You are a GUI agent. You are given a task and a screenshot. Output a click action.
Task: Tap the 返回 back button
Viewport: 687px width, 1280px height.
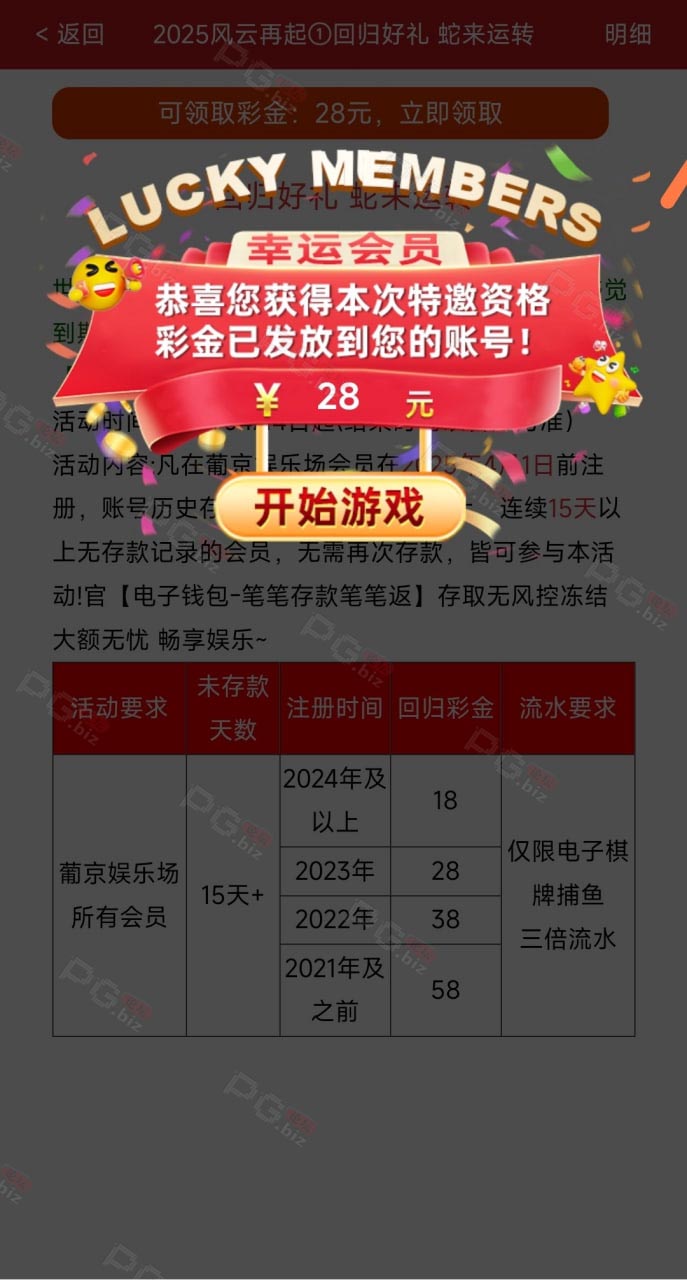click(x=70, y=35)
